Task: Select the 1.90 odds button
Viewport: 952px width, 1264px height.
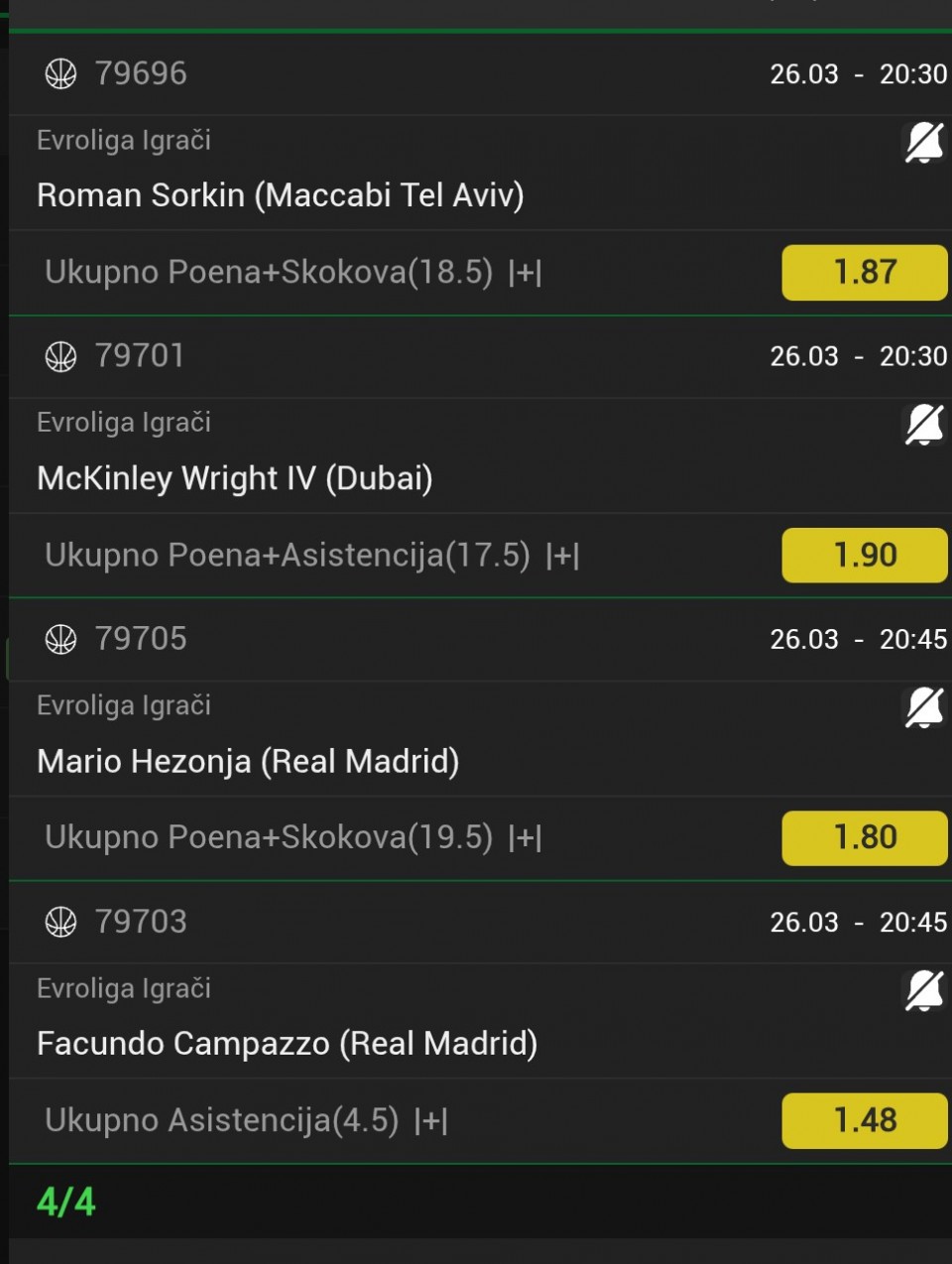Action: (x=864, y=555)
